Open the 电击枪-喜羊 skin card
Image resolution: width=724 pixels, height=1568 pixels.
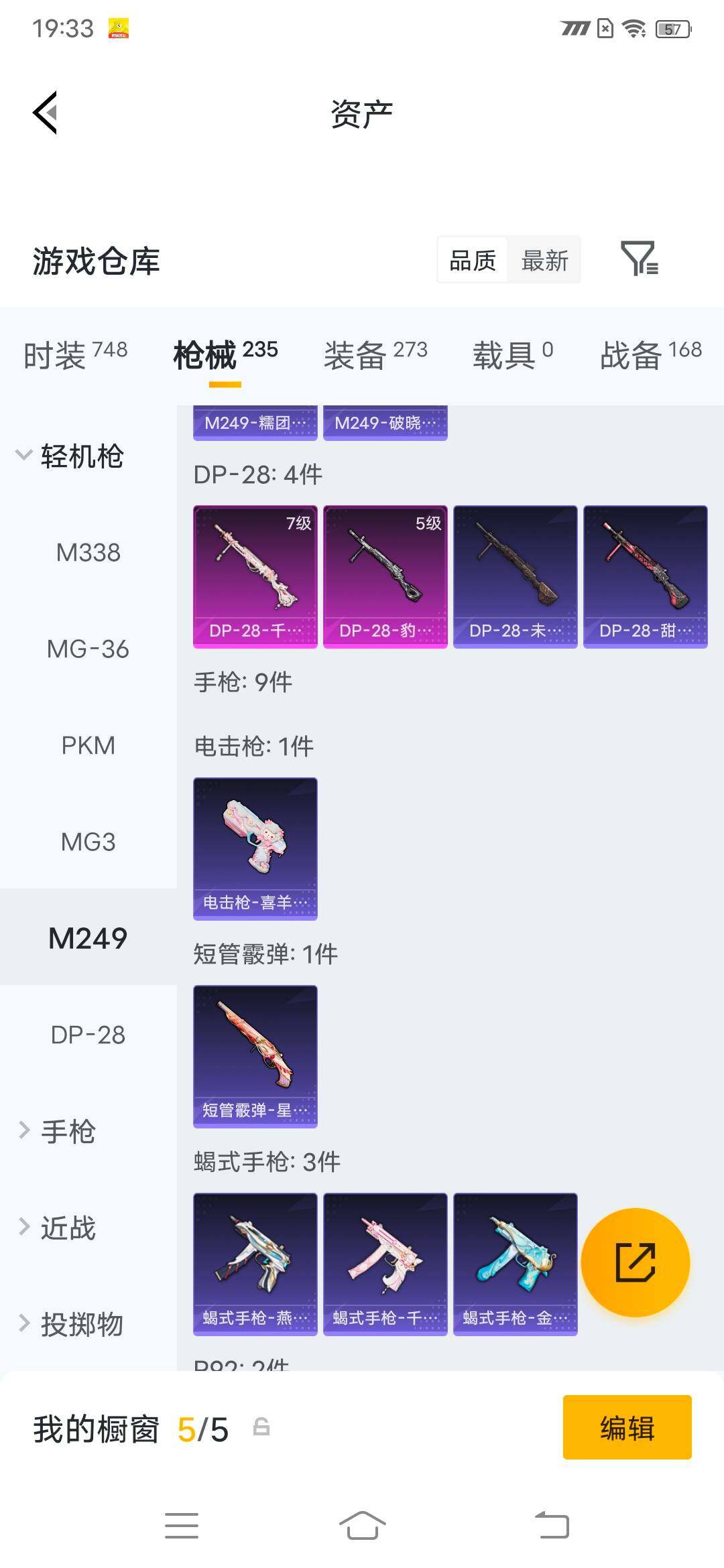255,849
